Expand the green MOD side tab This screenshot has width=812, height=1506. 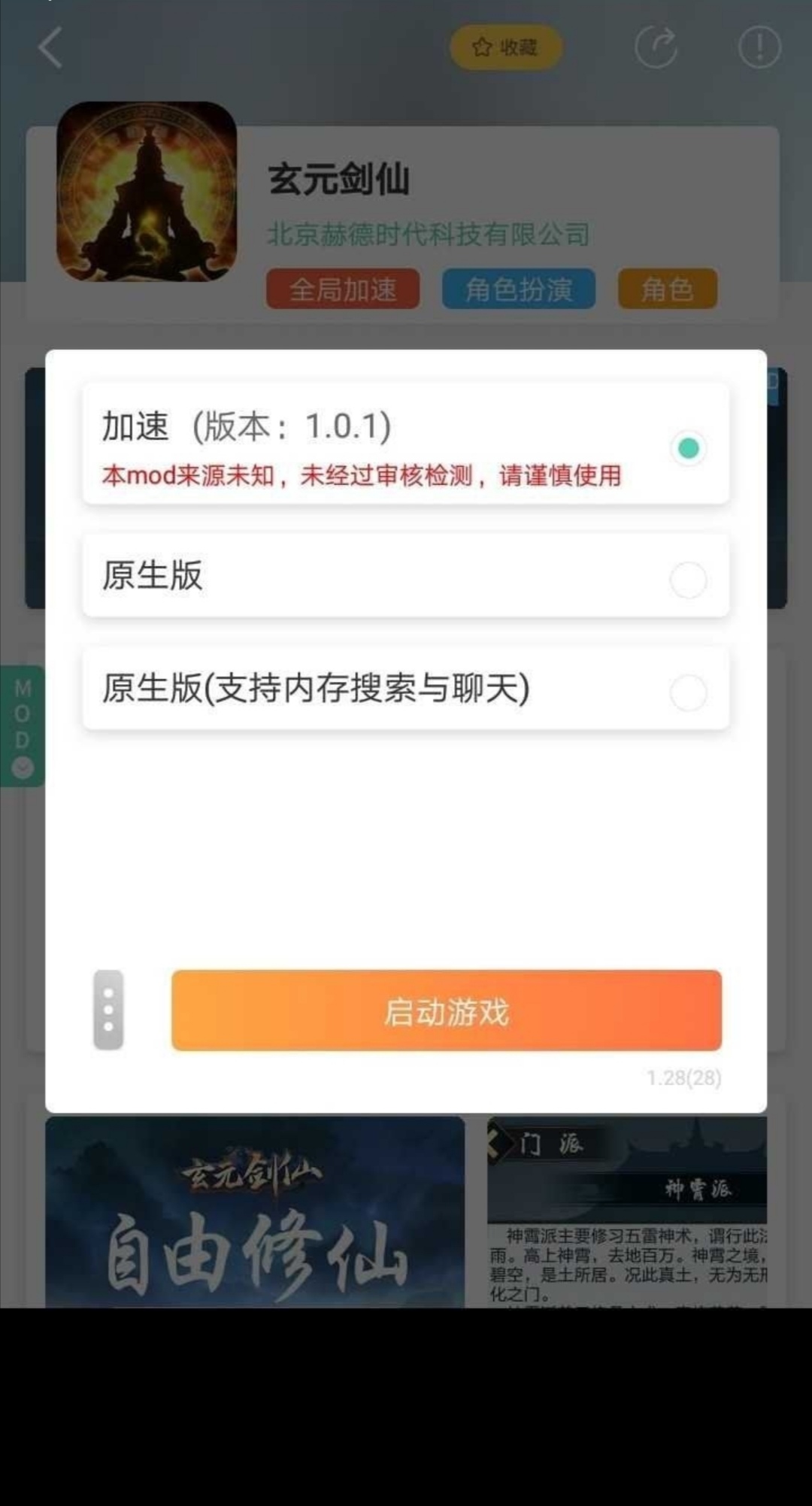[x=23, y=726]
